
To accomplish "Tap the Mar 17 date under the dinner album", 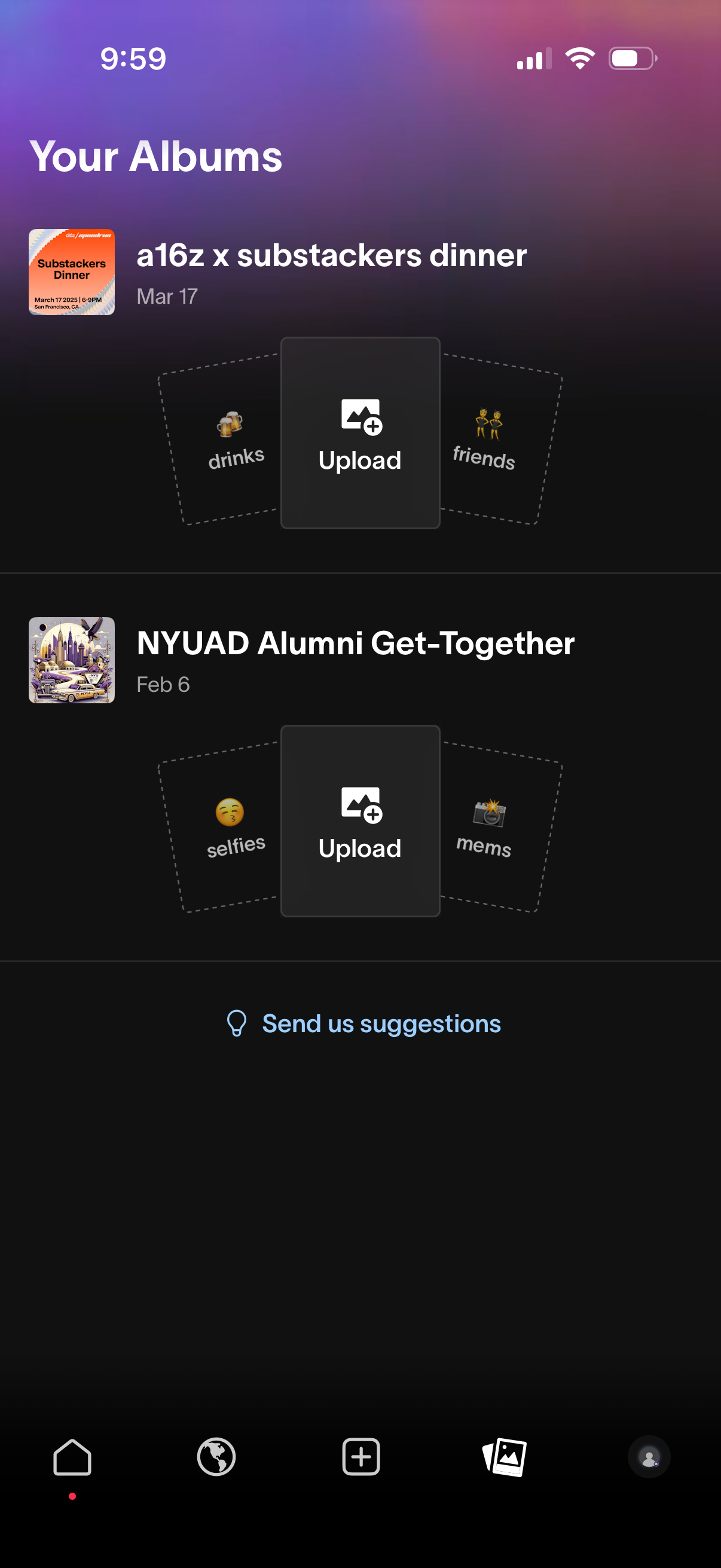I will [x=167, y=297].
